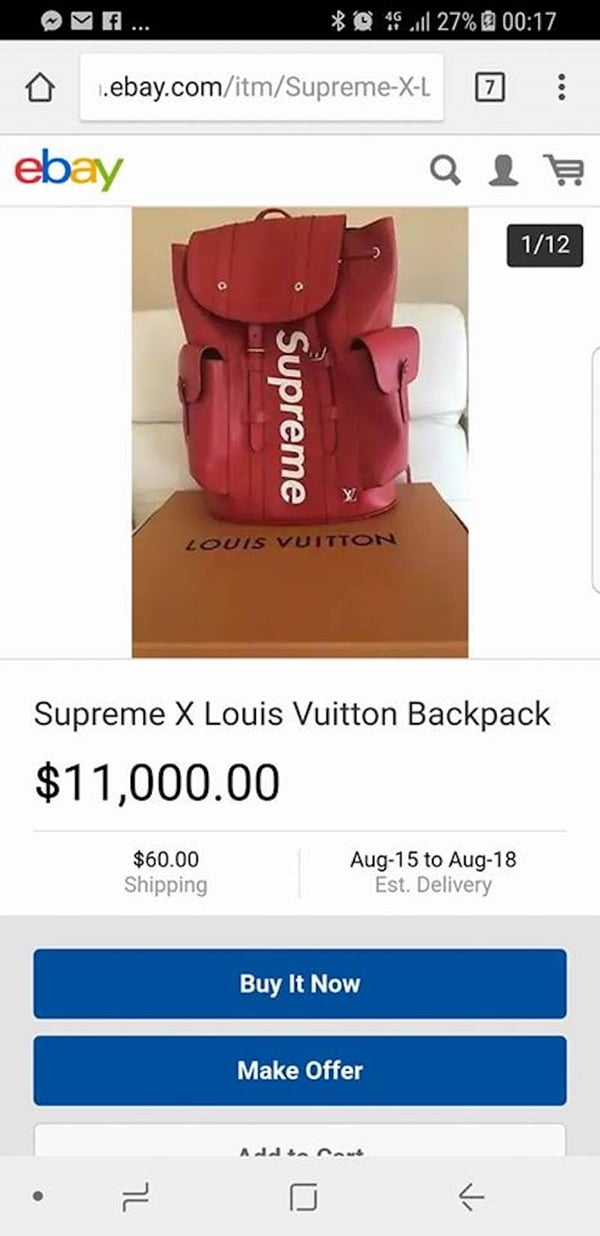Open the eBay home logo link
This screenshot has width=600, height=1236.
click(x=68, y=171)
